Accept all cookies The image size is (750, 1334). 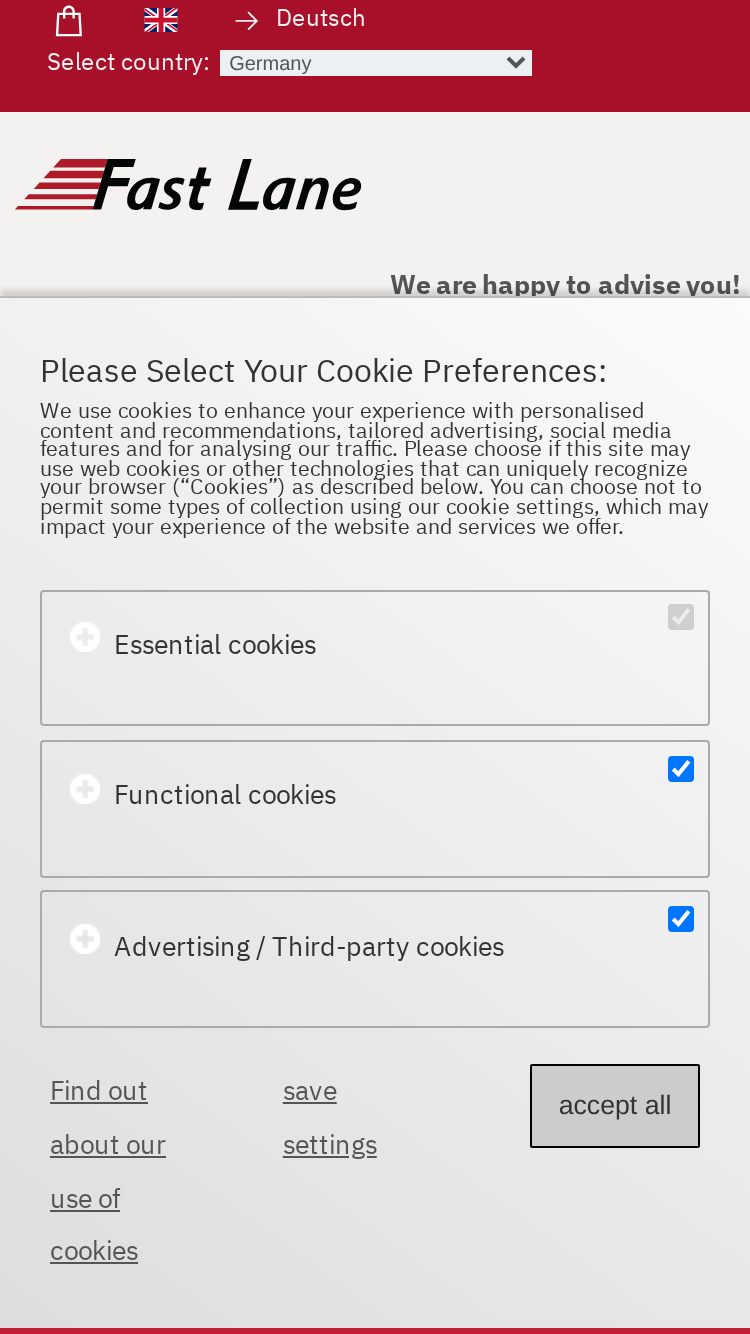(615, 1106)
